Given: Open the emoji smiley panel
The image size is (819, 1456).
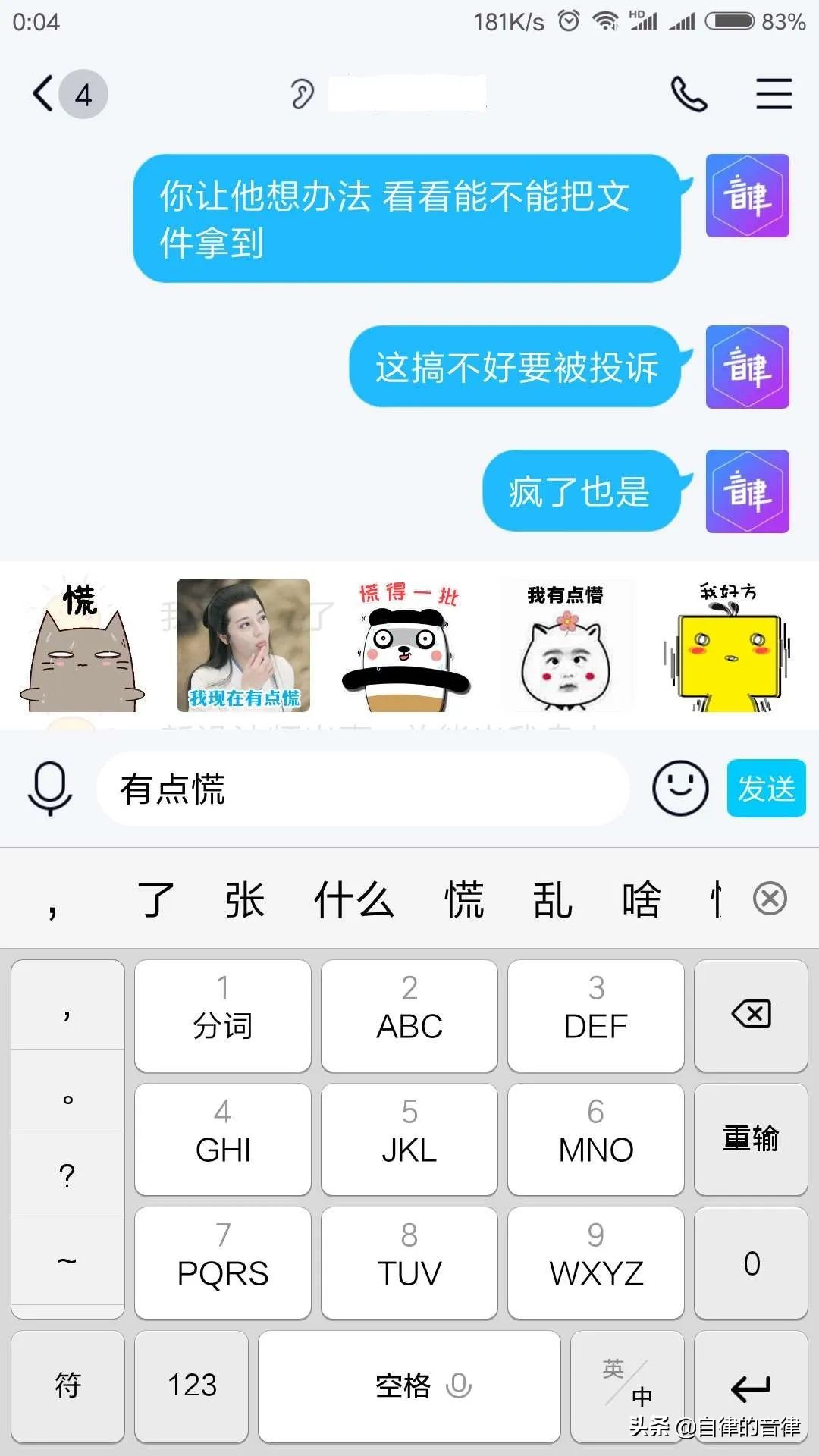Looking at the screenshot, I should tap(680, 789).
